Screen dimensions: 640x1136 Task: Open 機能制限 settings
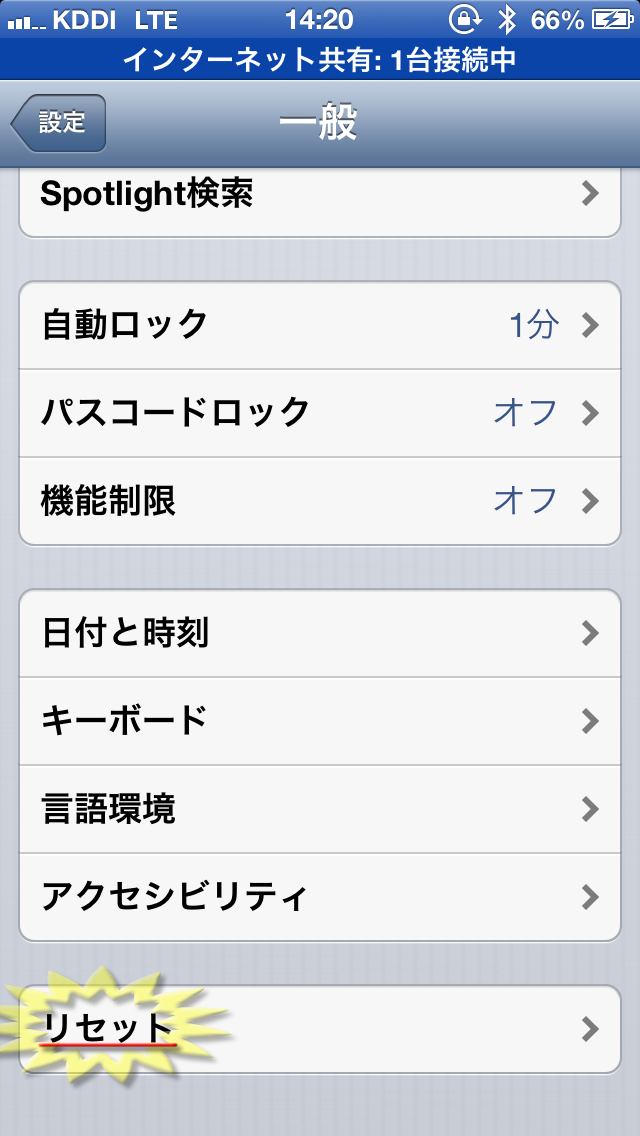[320, 501]
